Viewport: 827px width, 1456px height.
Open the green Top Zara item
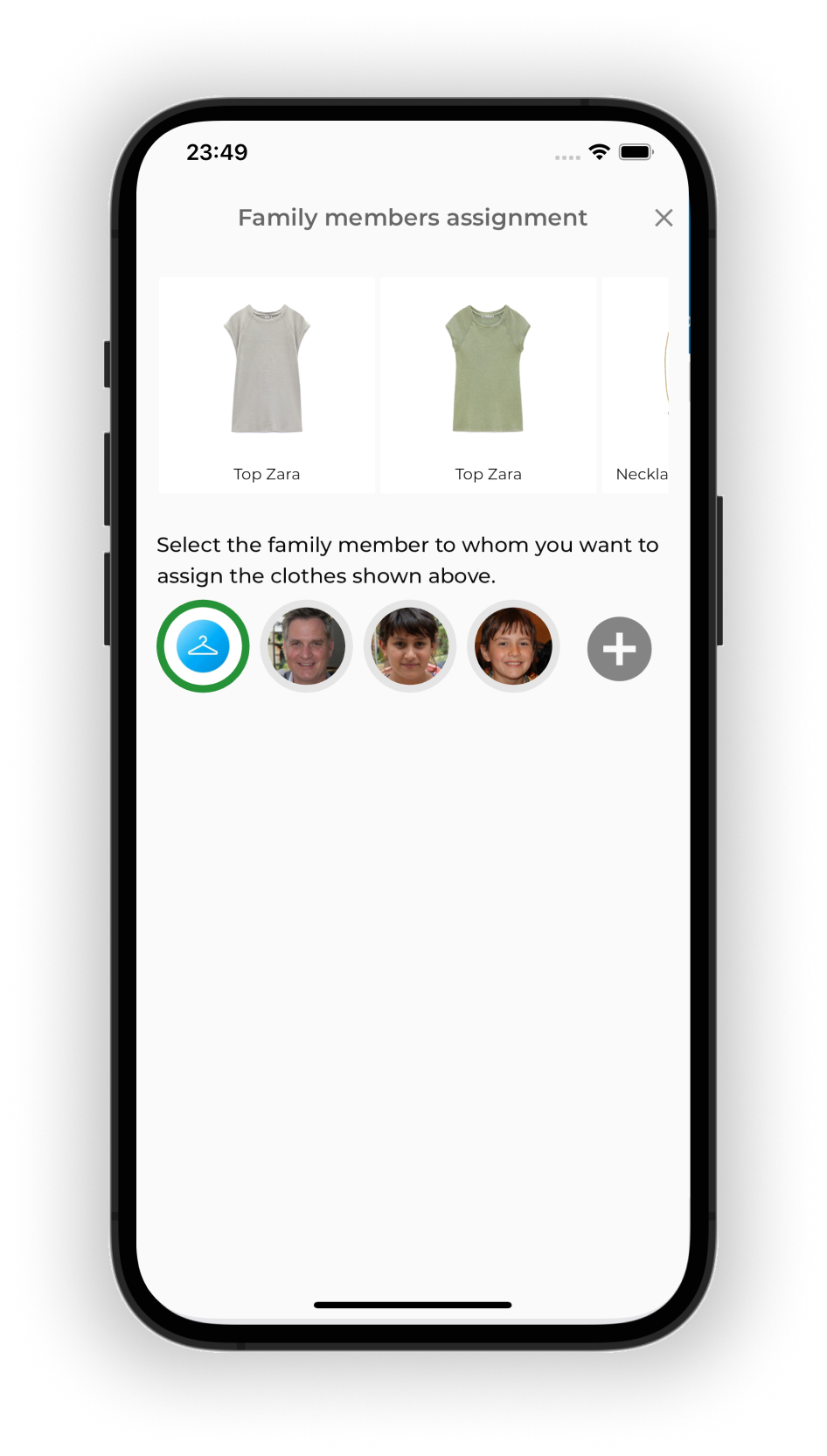(488, 385)
